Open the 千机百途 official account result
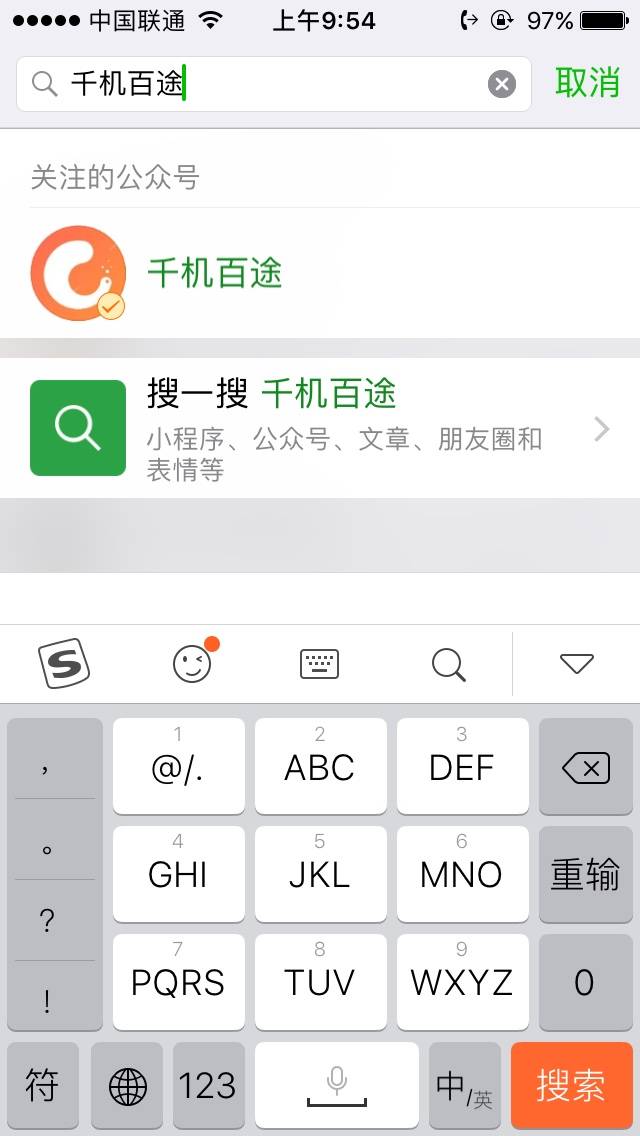This screenshot has height=1136, width=640. (320, 273)
